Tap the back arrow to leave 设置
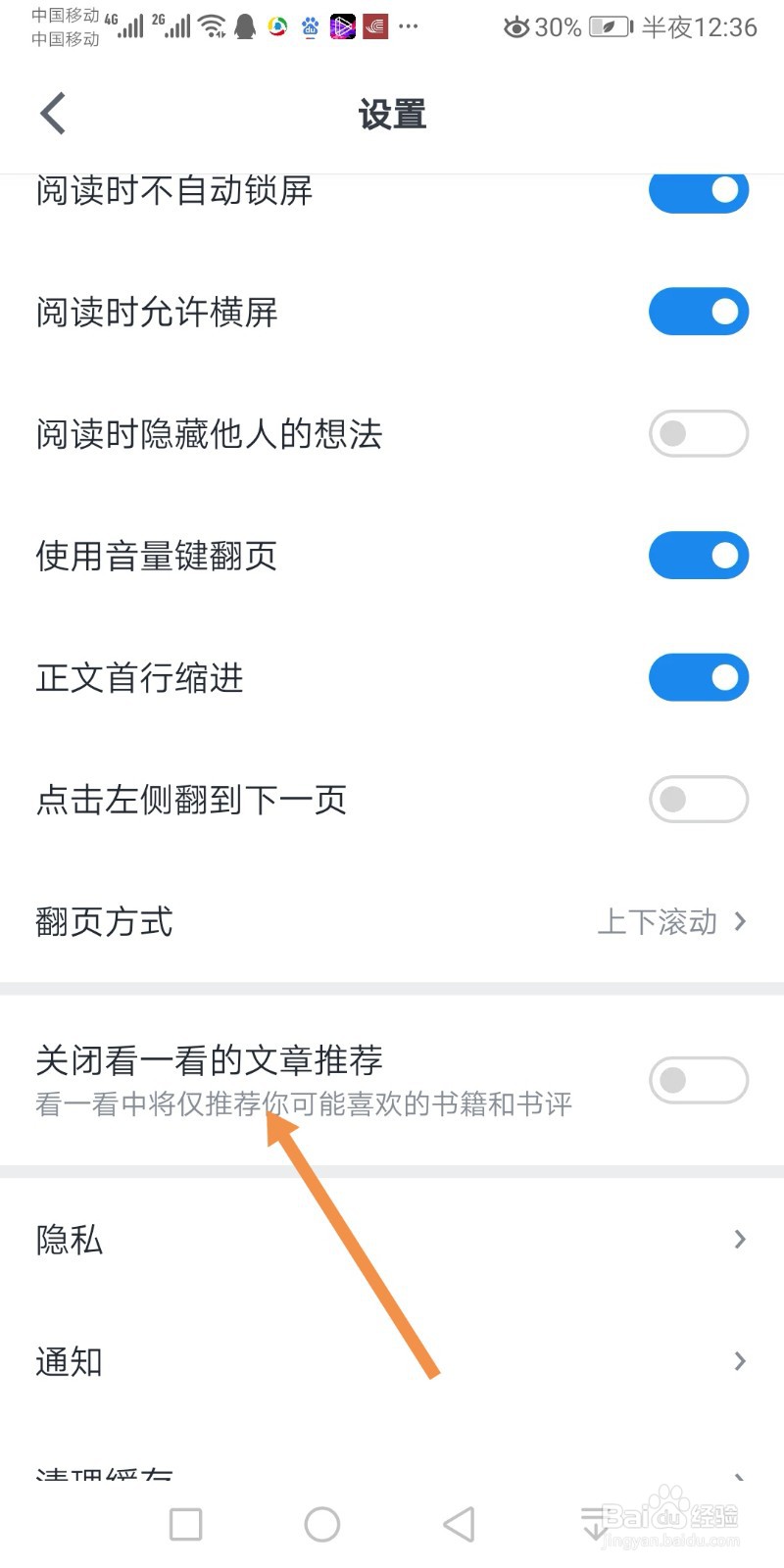The image size is (784, 1568). 52,113
